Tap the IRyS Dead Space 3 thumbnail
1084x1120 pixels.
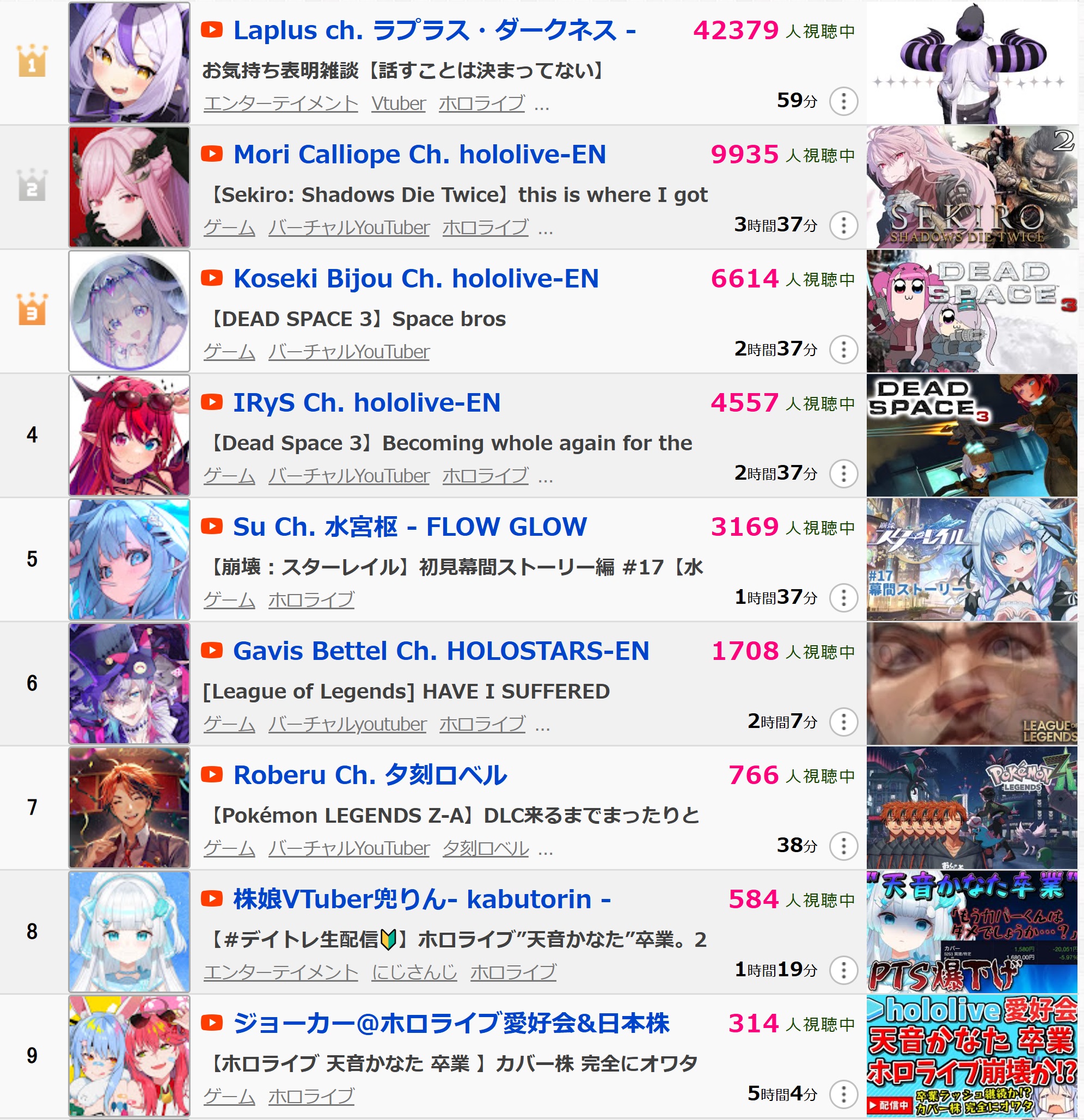(x=971, y=435)
